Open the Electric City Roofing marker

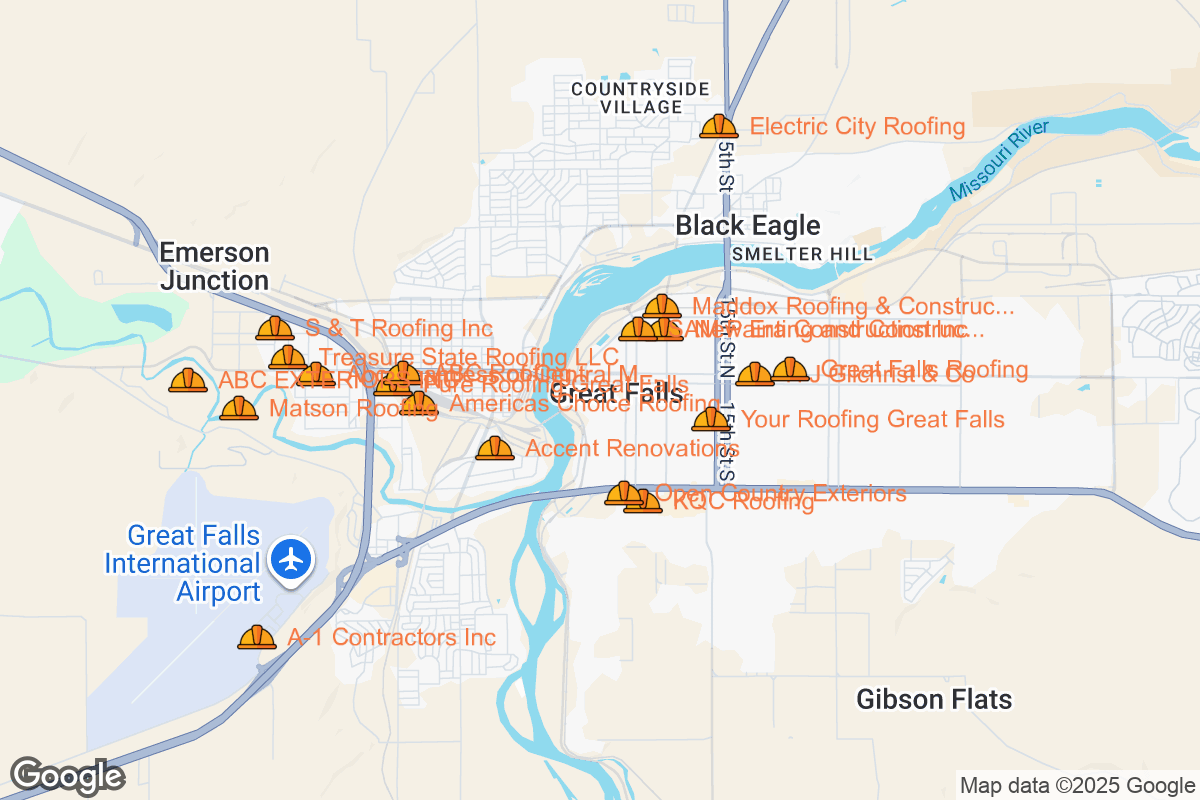click(718, 127)
